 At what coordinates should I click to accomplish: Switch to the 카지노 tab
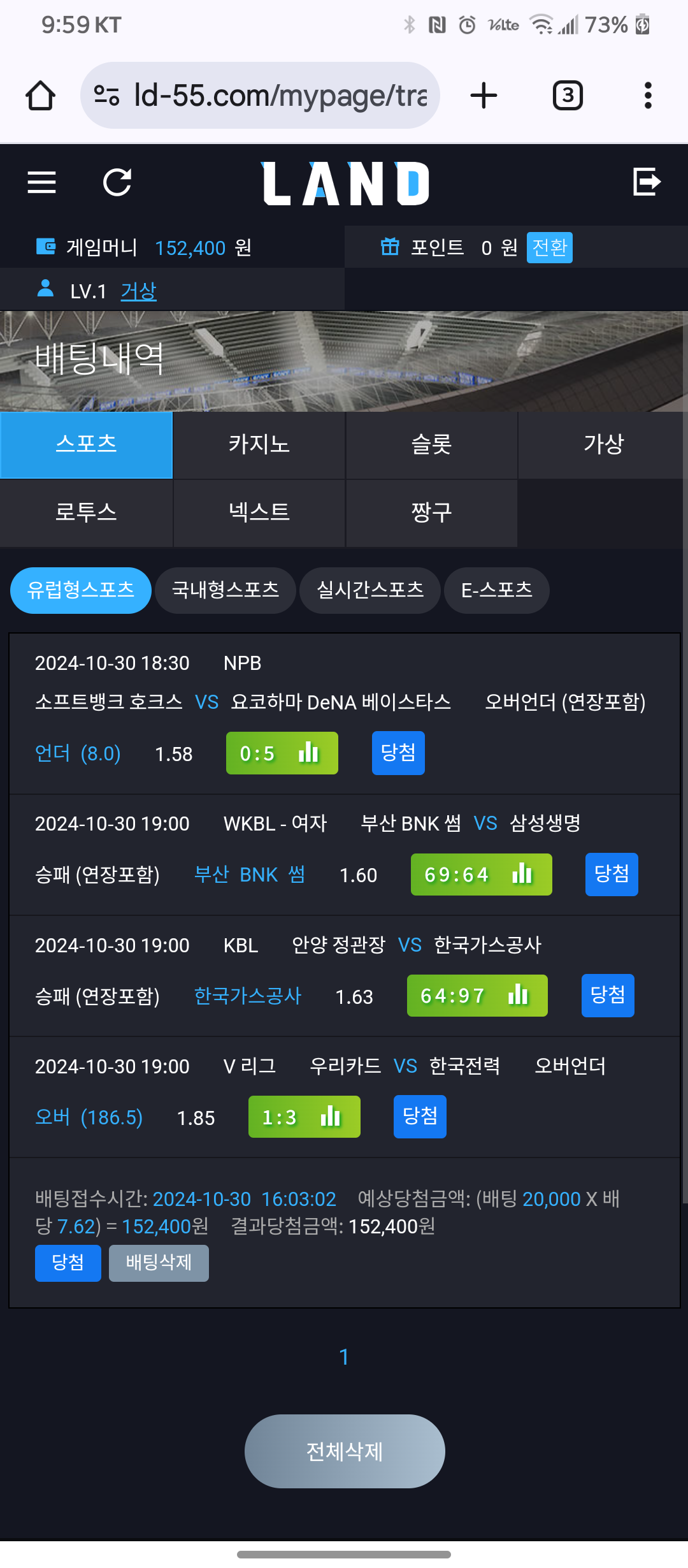click(x=259, y=445)
